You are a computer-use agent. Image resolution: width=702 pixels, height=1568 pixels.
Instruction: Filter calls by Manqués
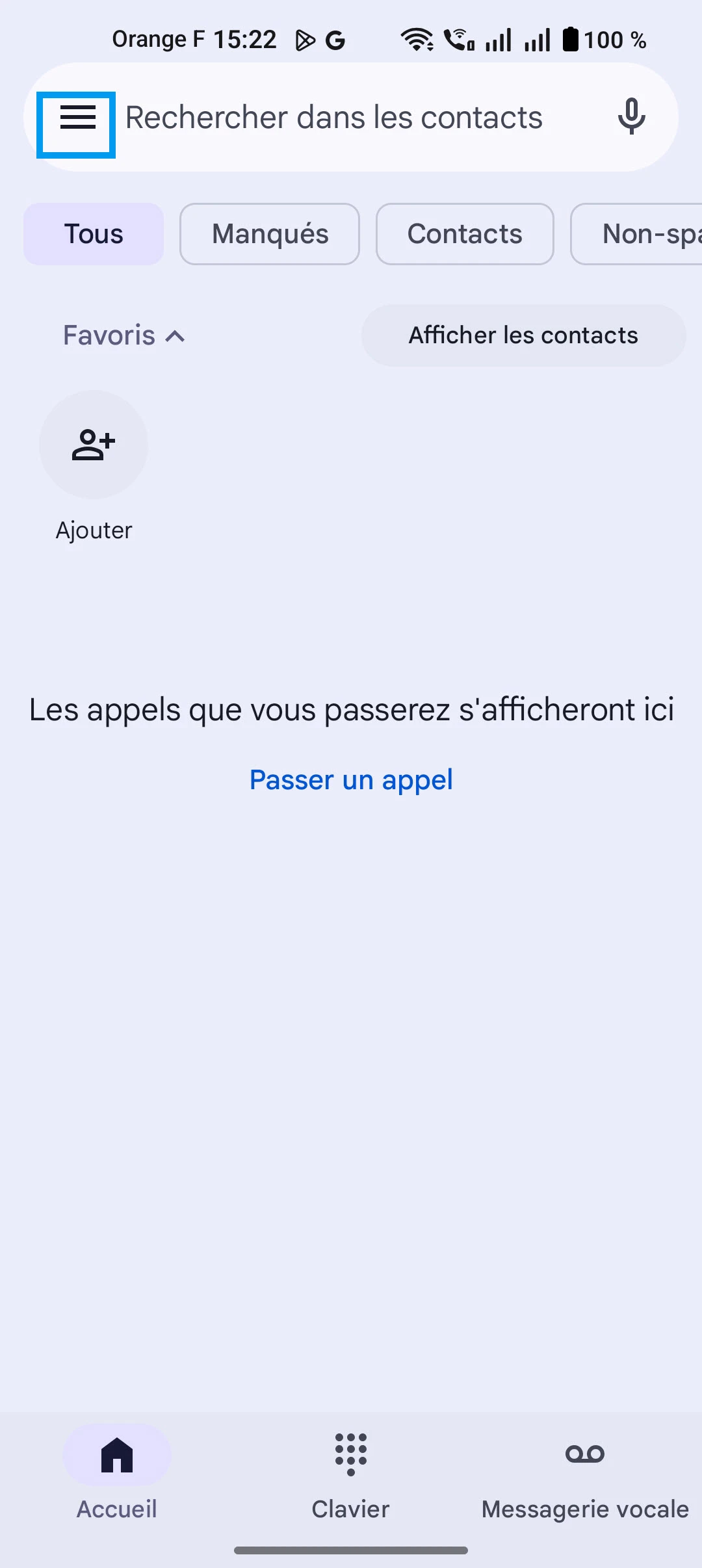pyautogui.click(x=270, y=234)
